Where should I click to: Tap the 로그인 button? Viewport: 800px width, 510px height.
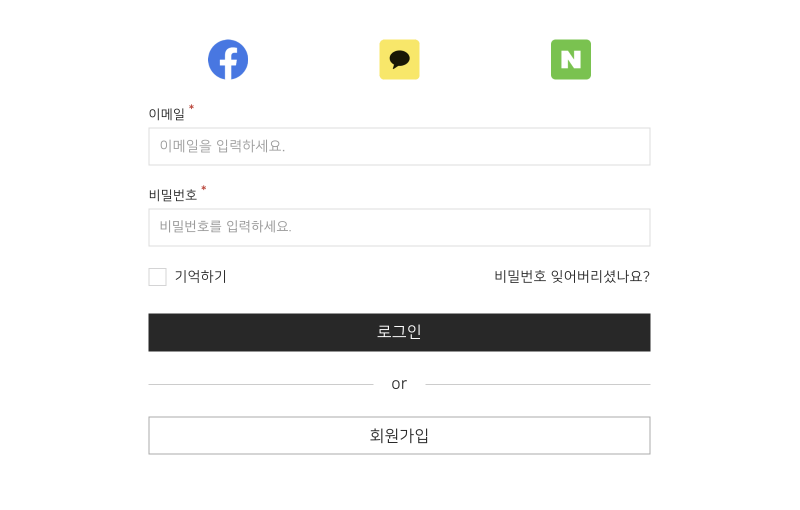[399, 332]
